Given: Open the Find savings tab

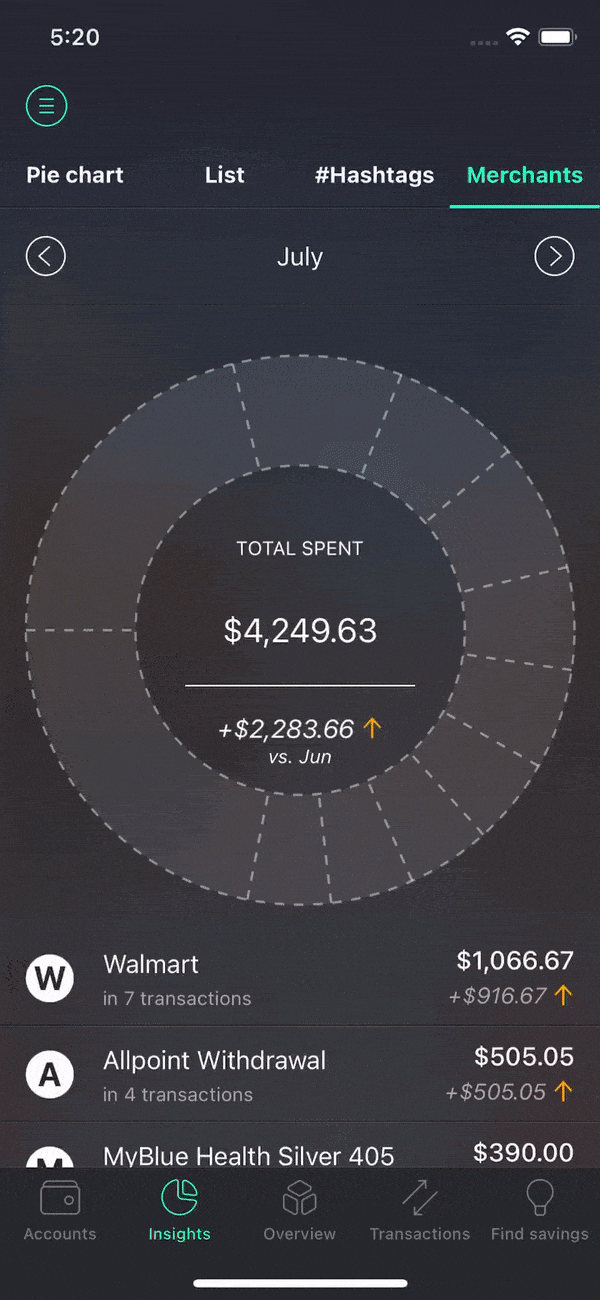Looking at the screenshot, I should pos(540,1210).
